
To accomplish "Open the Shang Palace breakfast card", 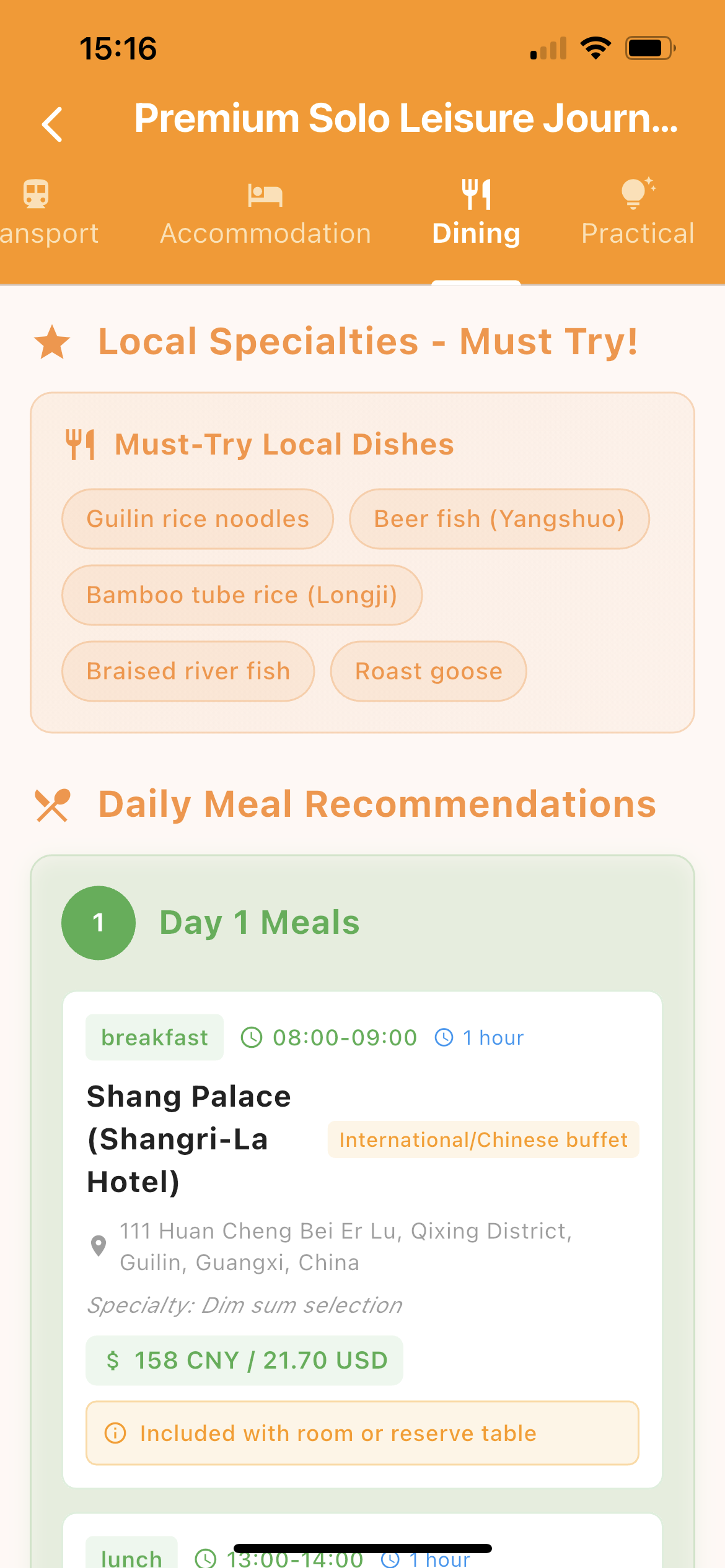I will coord(362,1237).
